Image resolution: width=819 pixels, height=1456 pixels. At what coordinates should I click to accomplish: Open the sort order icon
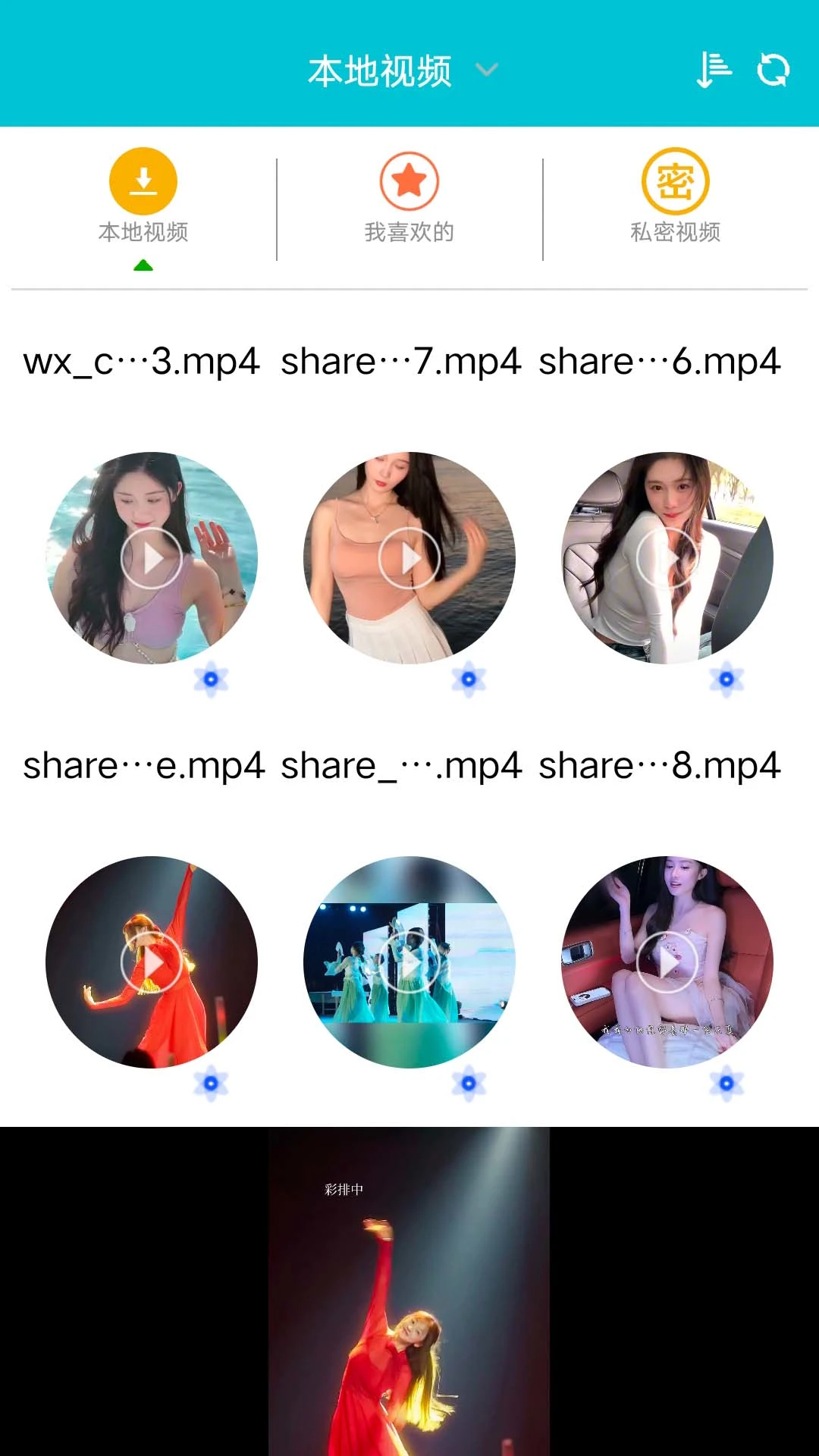(714, 71)
